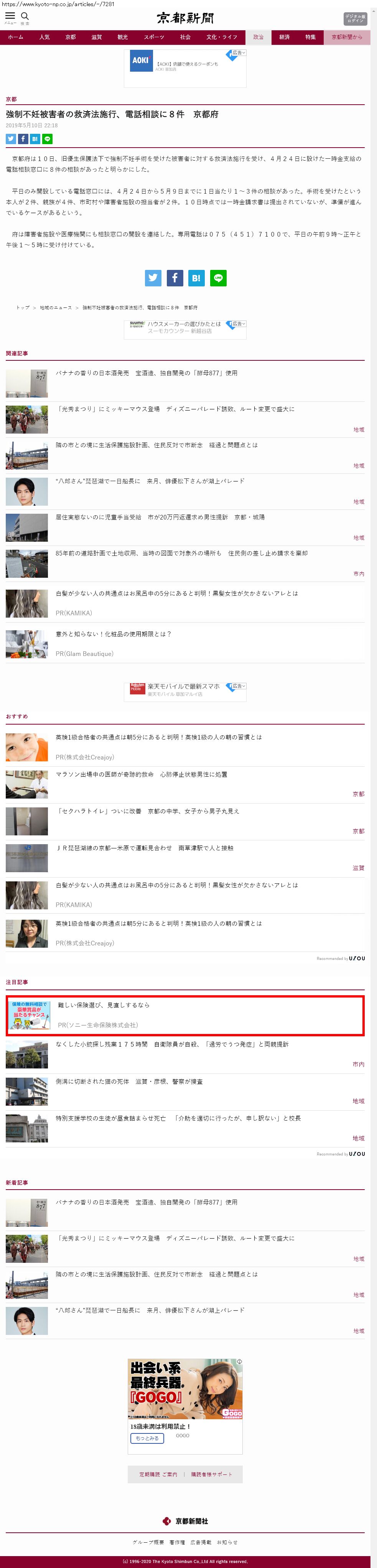Open the search icon in header
Viewport: 377px width, 1568px height.
point(25,16)
